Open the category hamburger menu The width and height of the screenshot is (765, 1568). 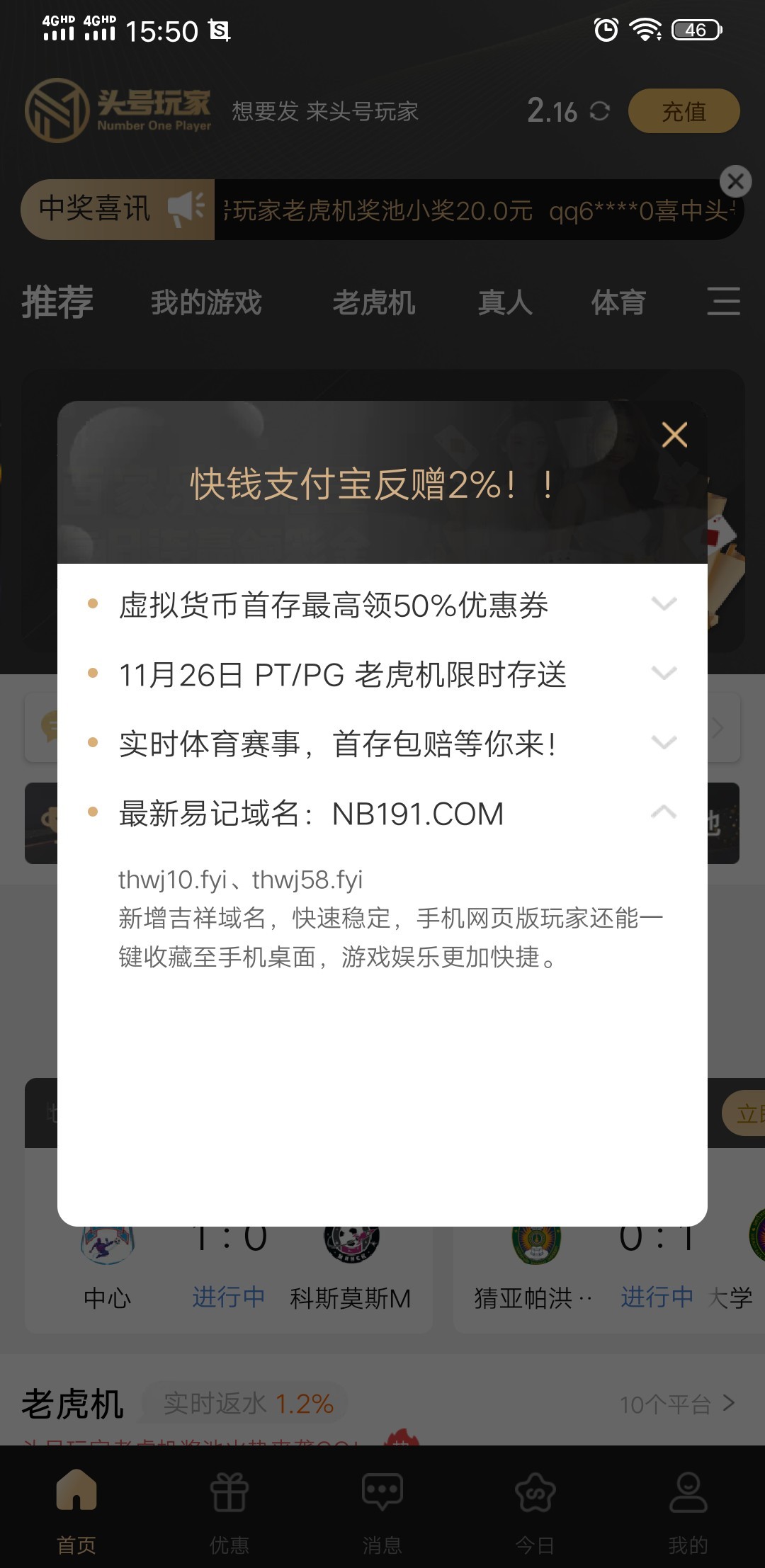(x=723, y=302)
